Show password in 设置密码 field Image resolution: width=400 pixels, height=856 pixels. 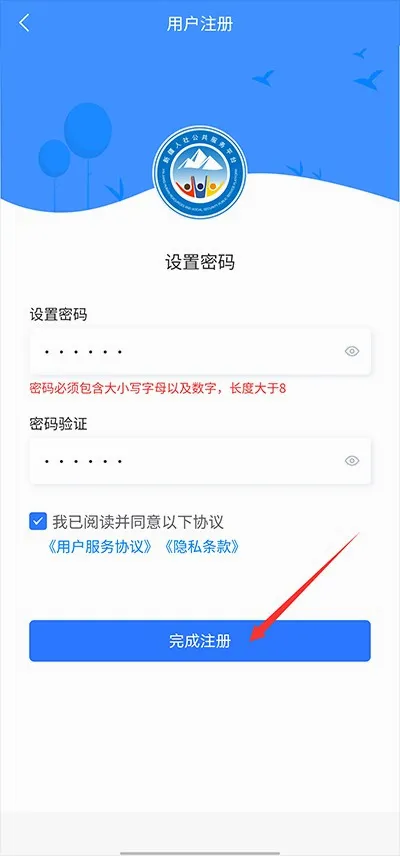(x=352, y=352)
